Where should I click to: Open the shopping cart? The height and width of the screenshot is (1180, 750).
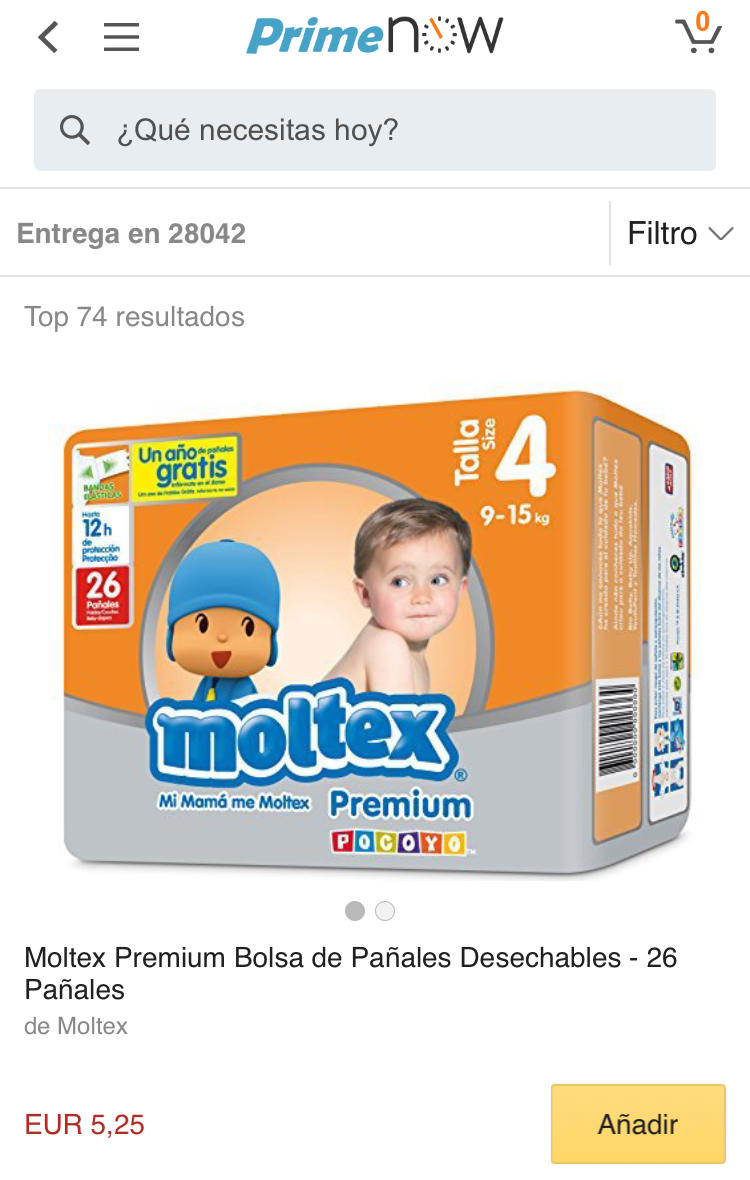pos(697,36)
